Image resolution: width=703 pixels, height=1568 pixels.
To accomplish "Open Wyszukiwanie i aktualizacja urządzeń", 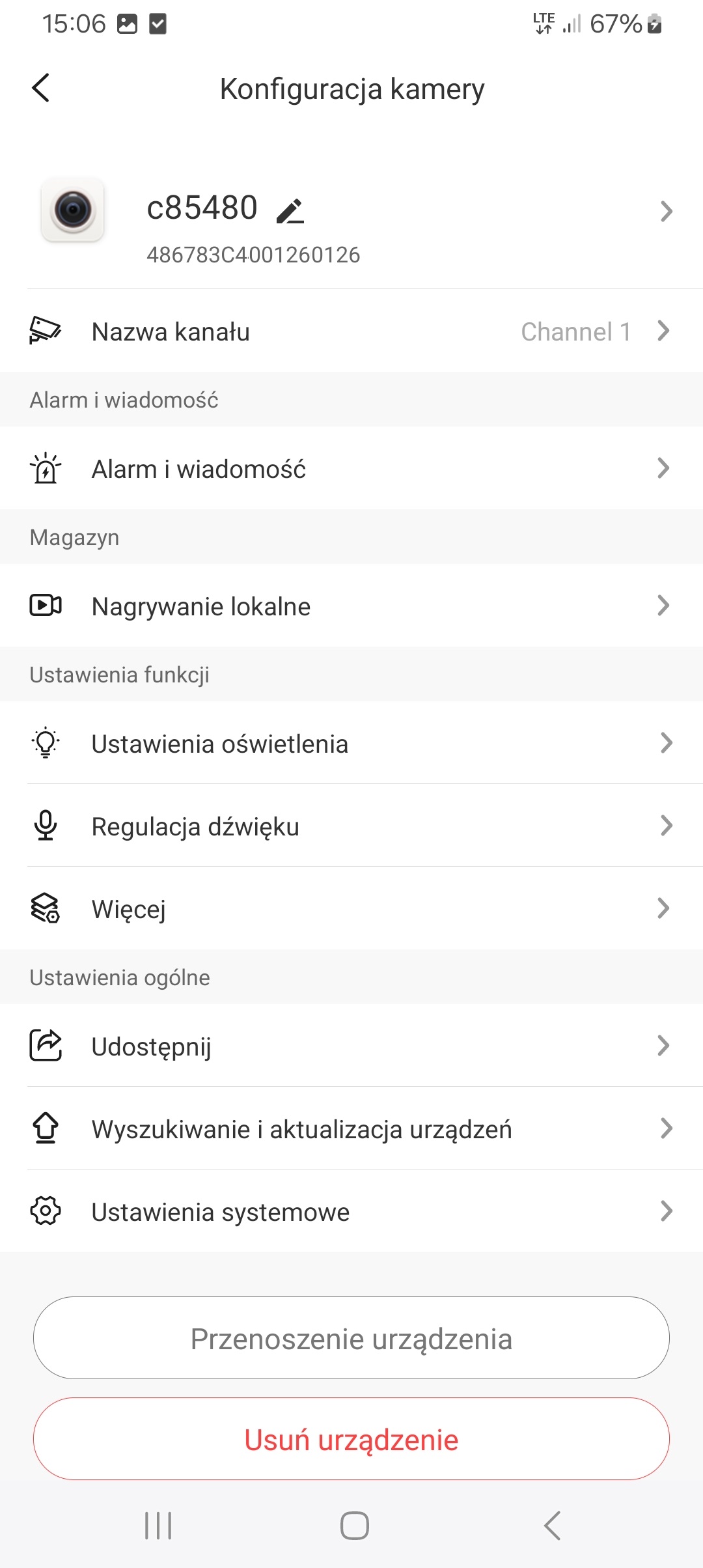I will 351,1129.
